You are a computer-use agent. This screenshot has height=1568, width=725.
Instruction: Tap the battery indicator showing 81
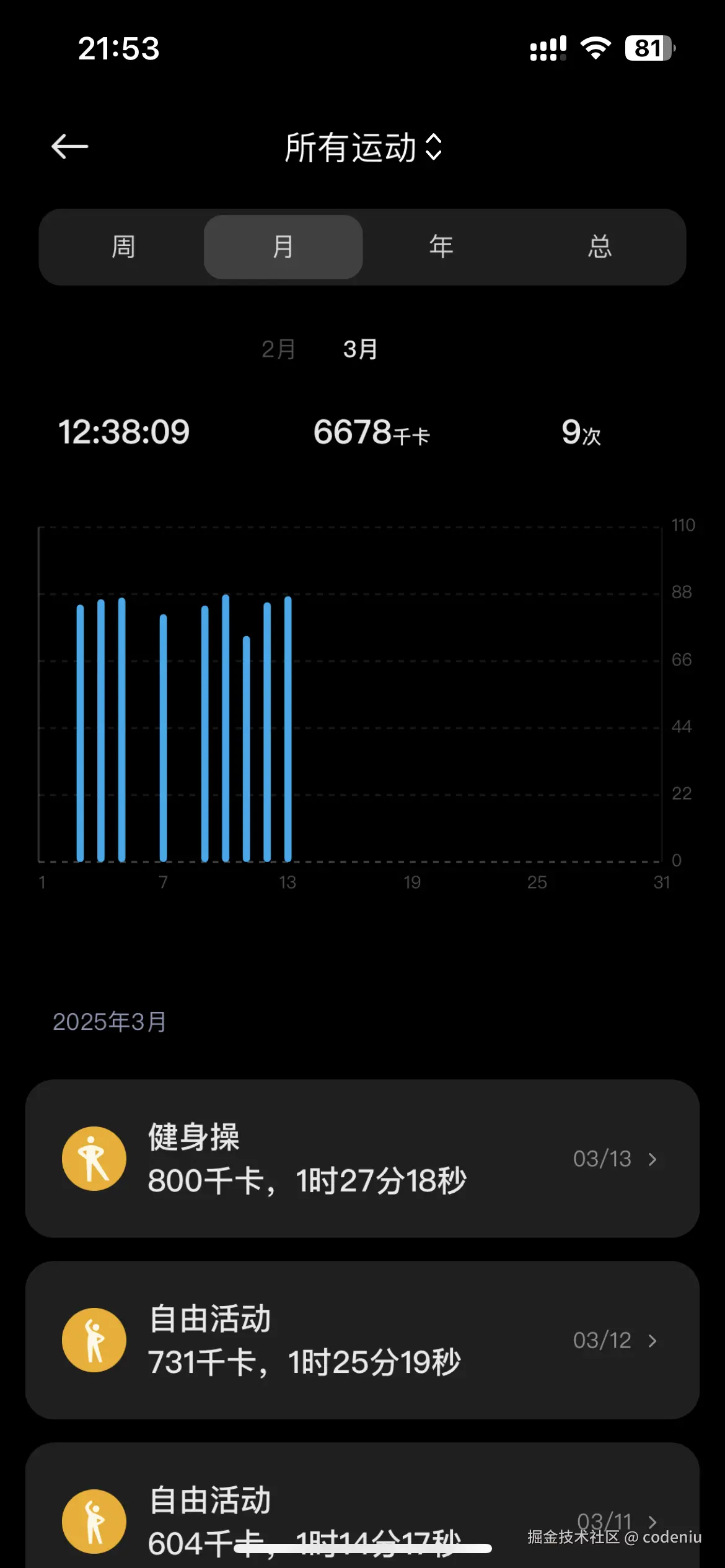pos(649,48)
